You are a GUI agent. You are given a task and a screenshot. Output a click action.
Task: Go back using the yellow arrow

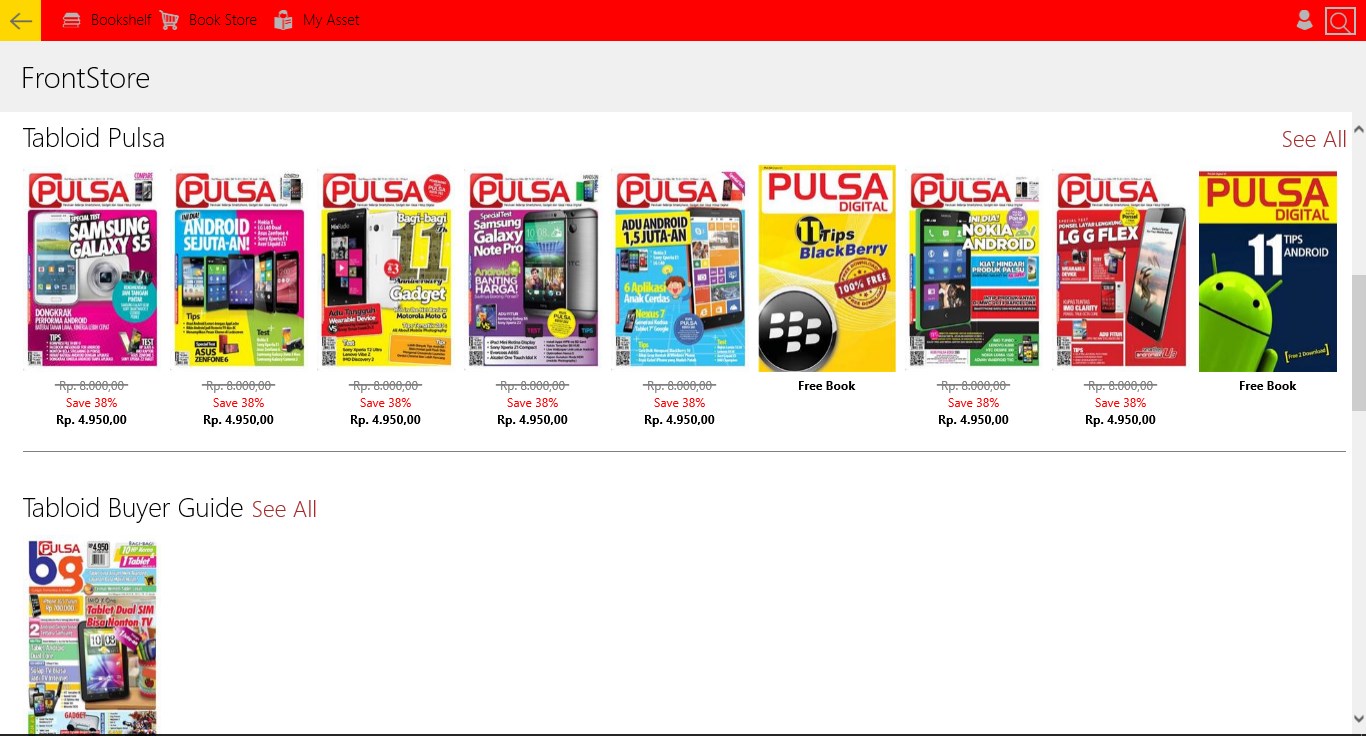pyautogui.click(x=20, y=20)
